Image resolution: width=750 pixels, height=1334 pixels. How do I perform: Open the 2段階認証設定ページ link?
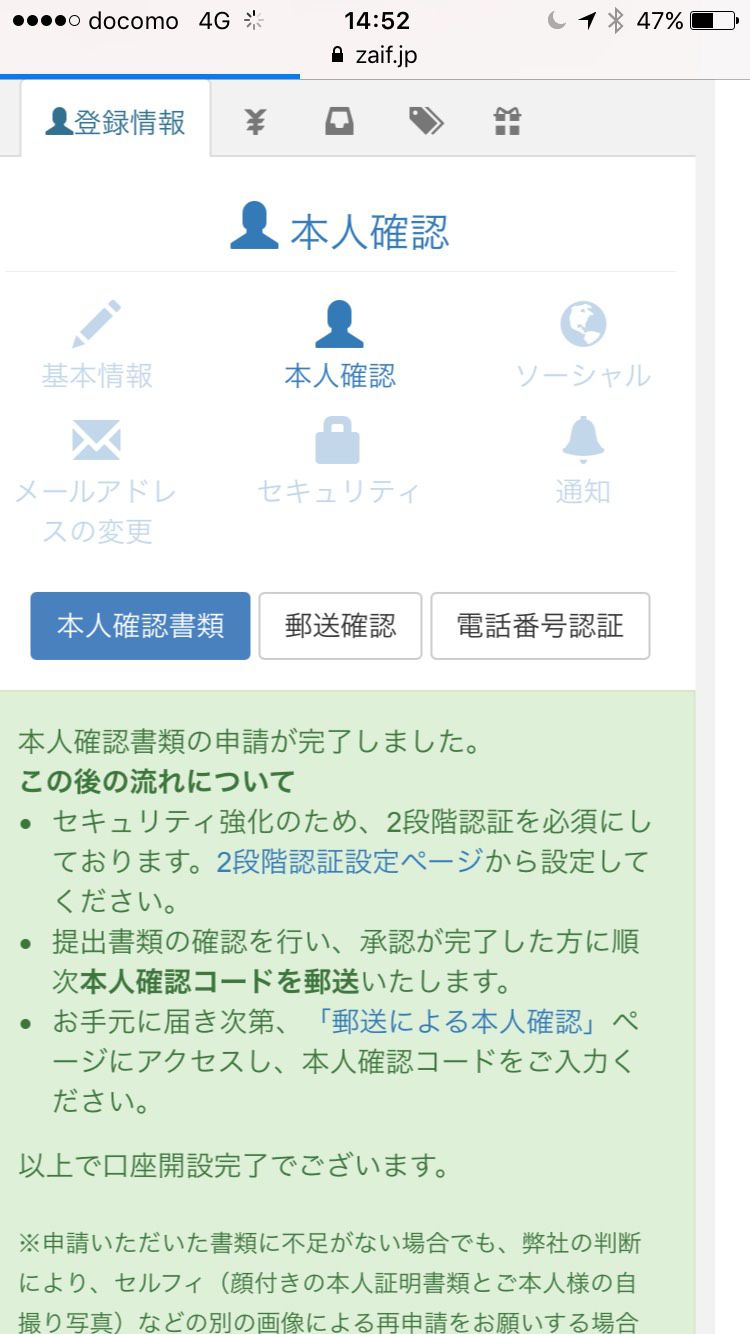[350, 861]
